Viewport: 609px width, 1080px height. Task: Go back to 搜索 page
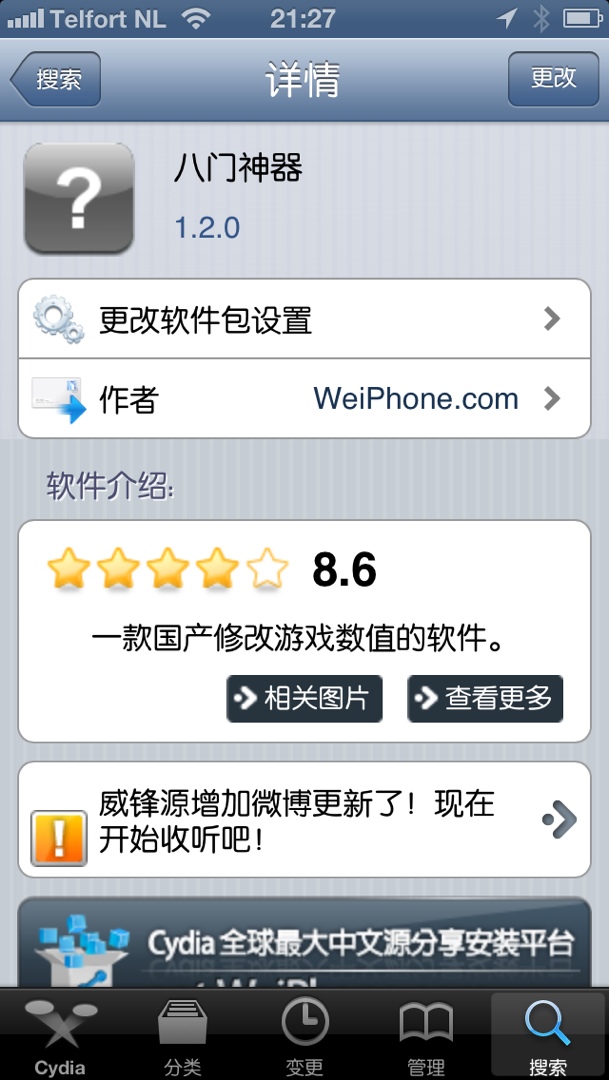tap(56, 79)
